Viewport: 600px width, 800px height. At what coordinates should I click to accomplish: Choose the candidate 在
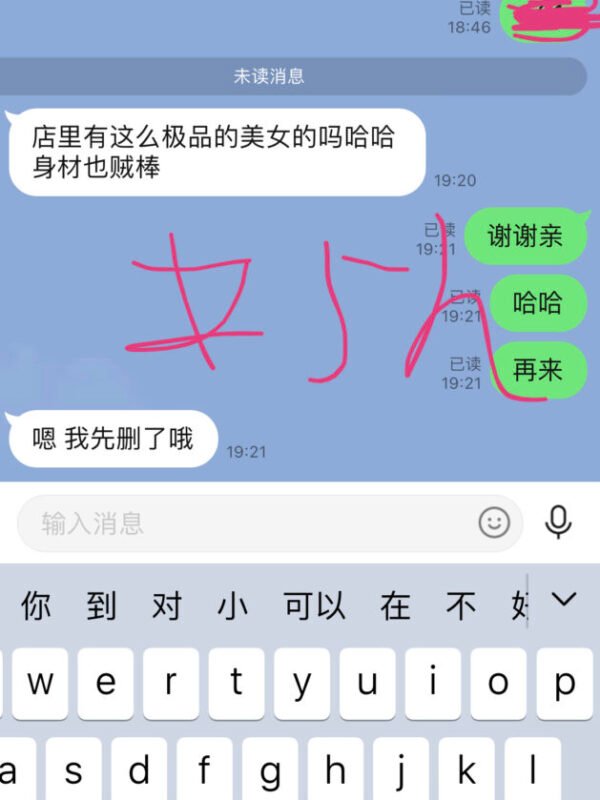tap(396, 606)
